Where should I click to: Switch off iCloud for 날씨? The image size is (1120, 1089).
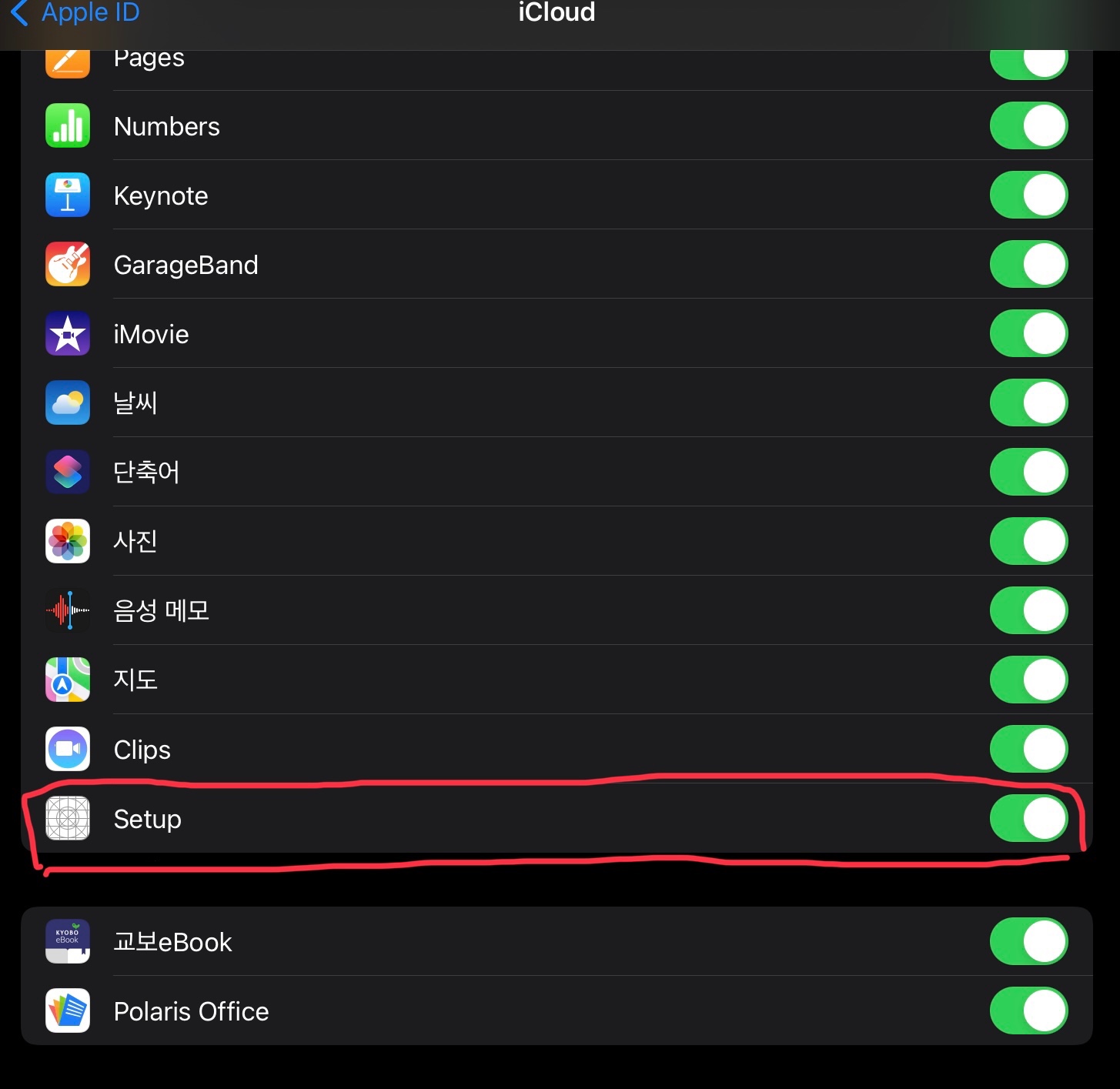[1028, 403]
